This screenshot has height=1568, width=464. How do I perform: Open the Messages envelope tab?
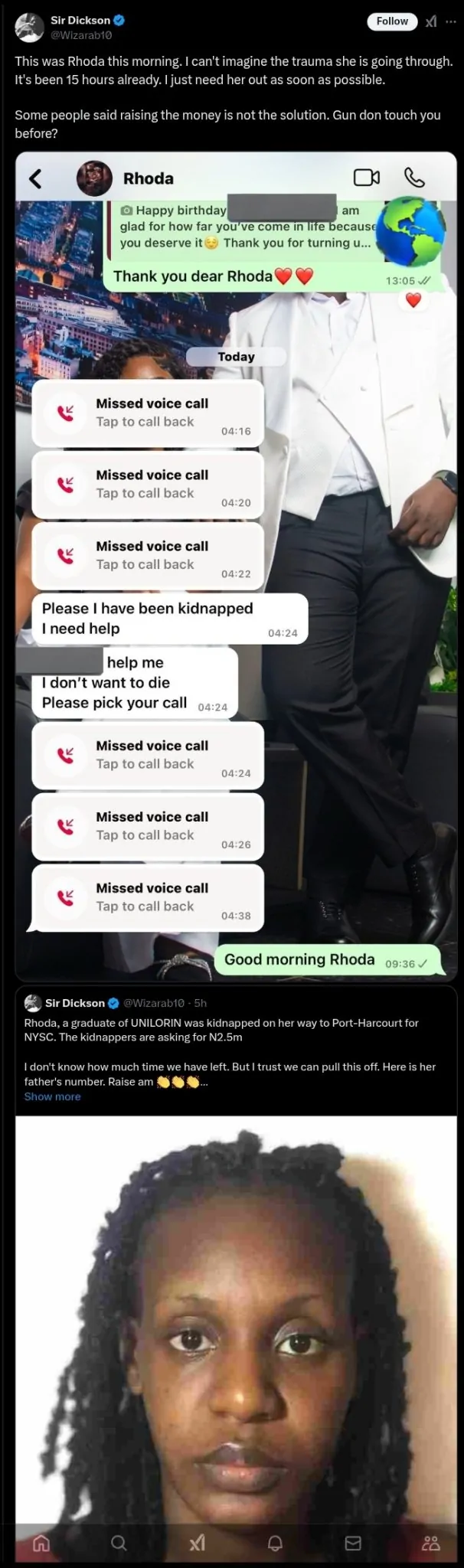353,1543
